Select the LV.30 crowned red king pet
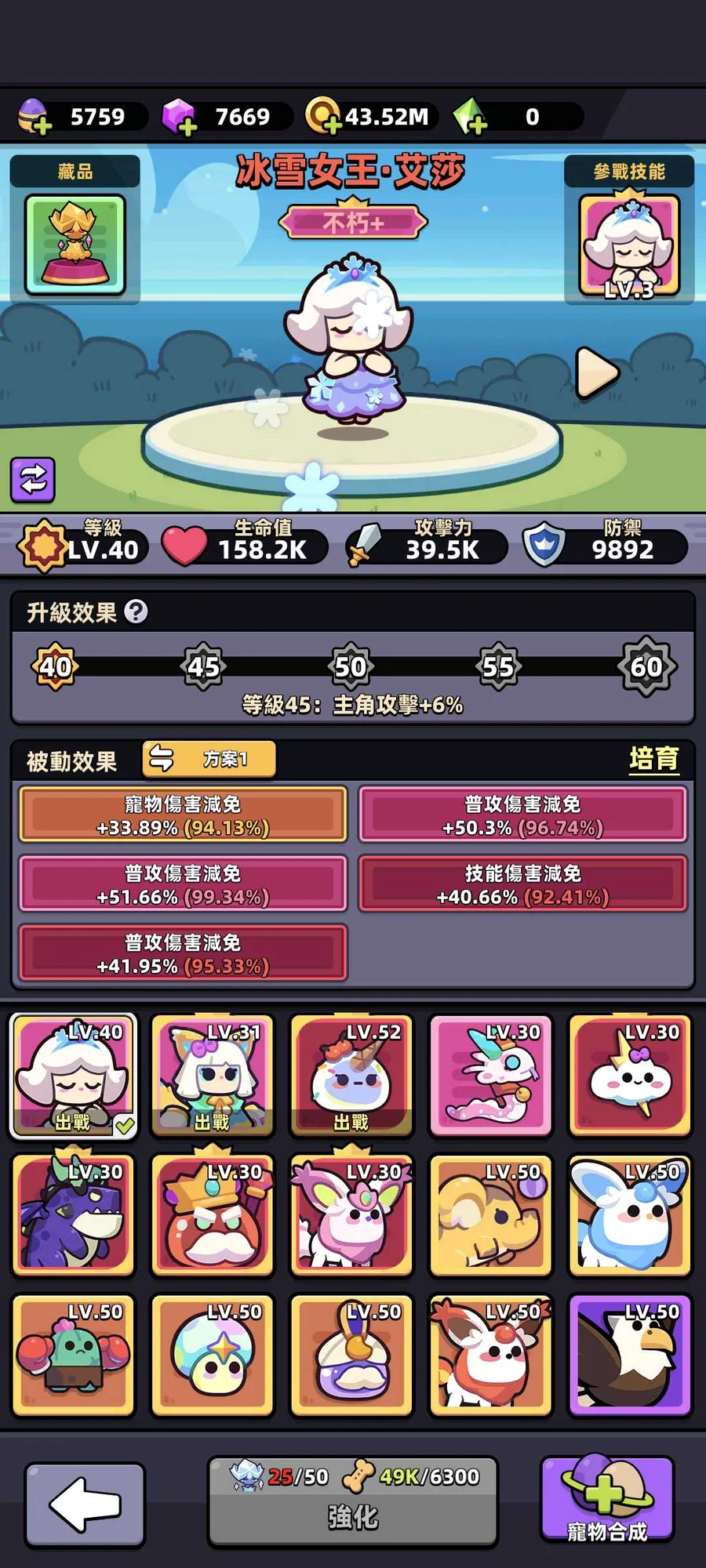Viewport: 706px width, 1568px height. click(212, 1215)
